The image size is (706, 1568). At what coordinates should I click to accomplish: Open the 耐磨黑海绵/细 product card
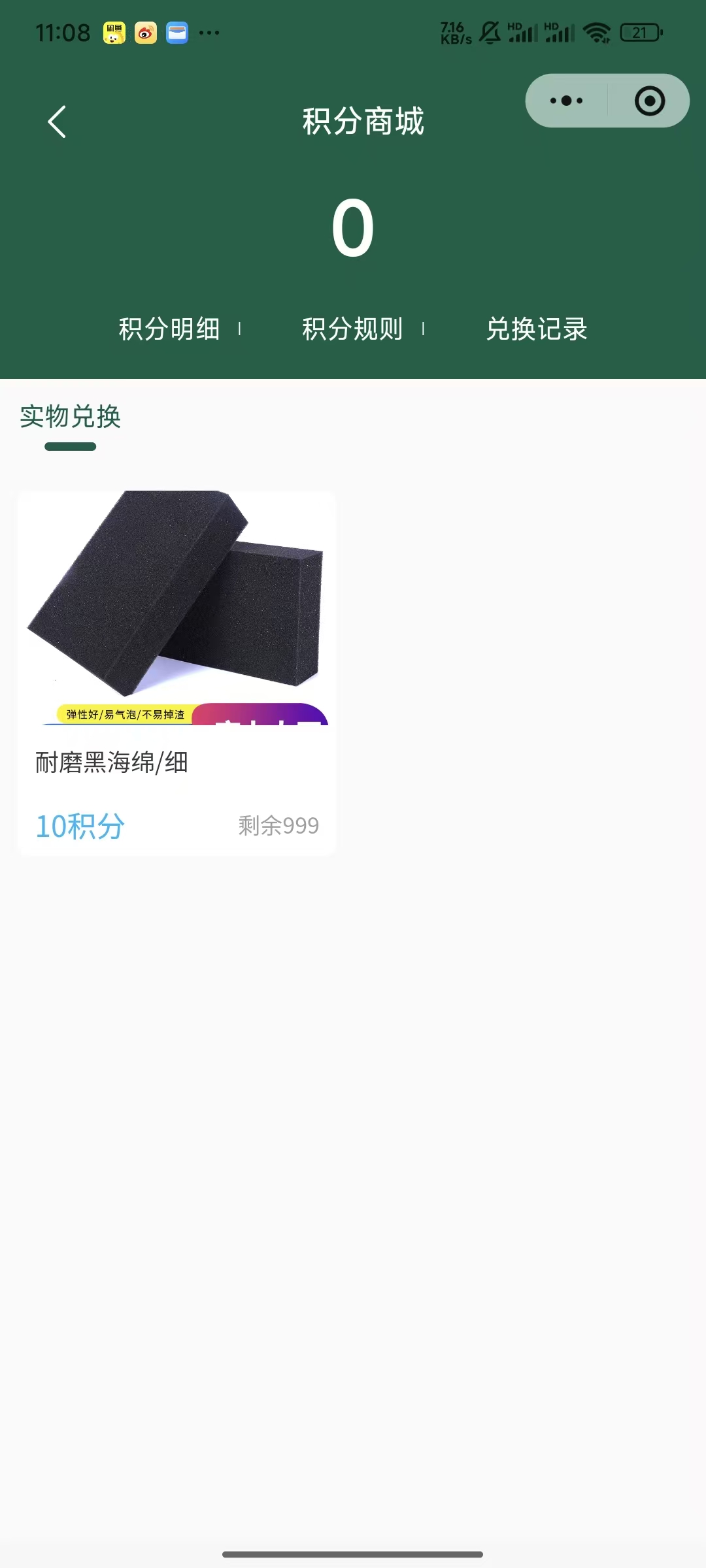pos(176,673)
